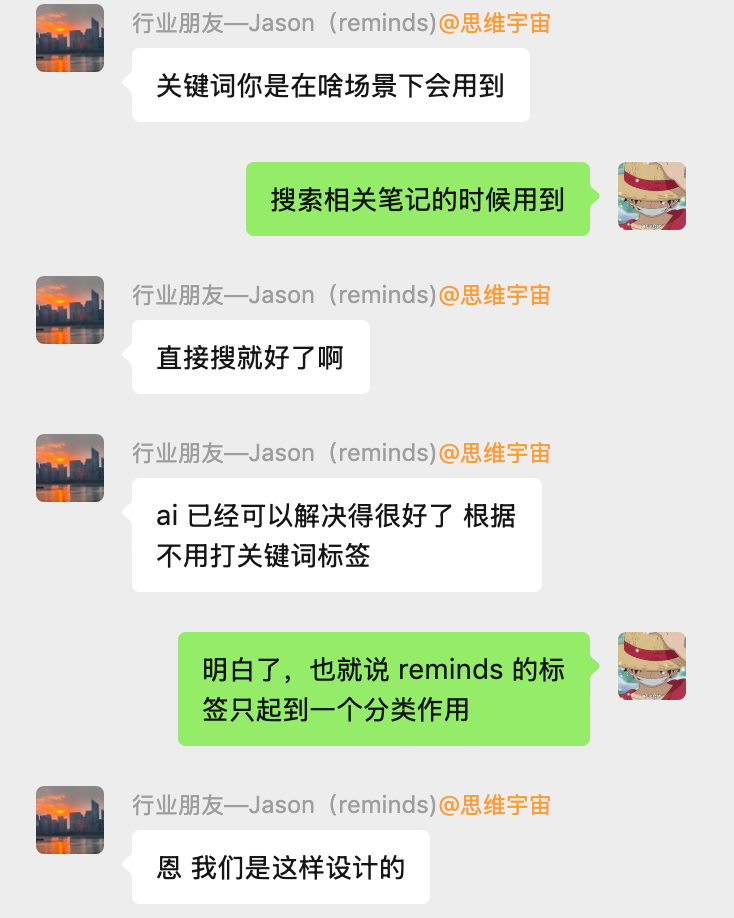Open Jason's profile picture beside 直接搜就好了啊
This screenshot has width=734, height=918.
pyautogui.click(x=70, y=310)
